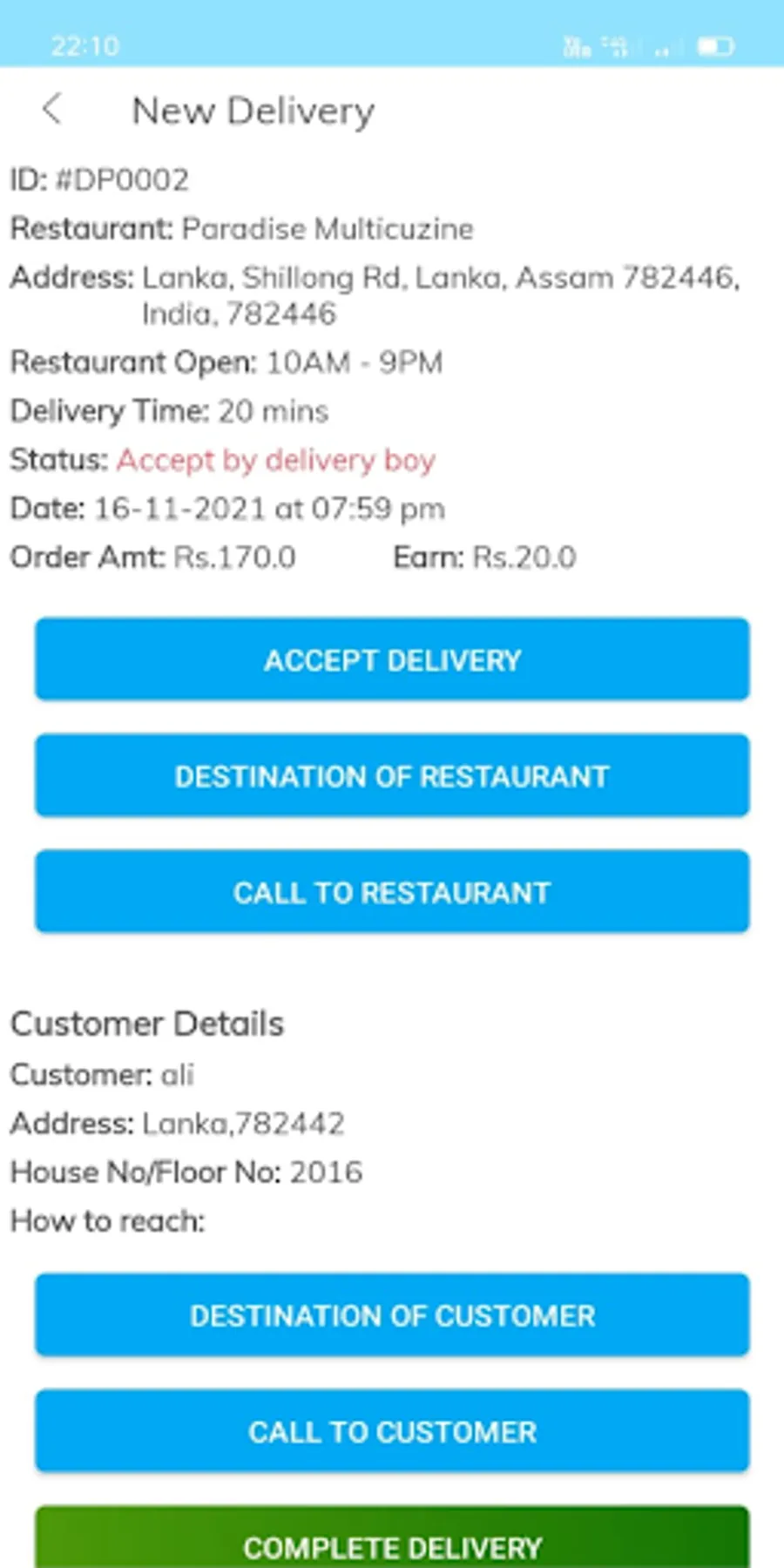Screen dimensions: 784x1568
Task: Call the customer
Action: (x=392, y=1431)
